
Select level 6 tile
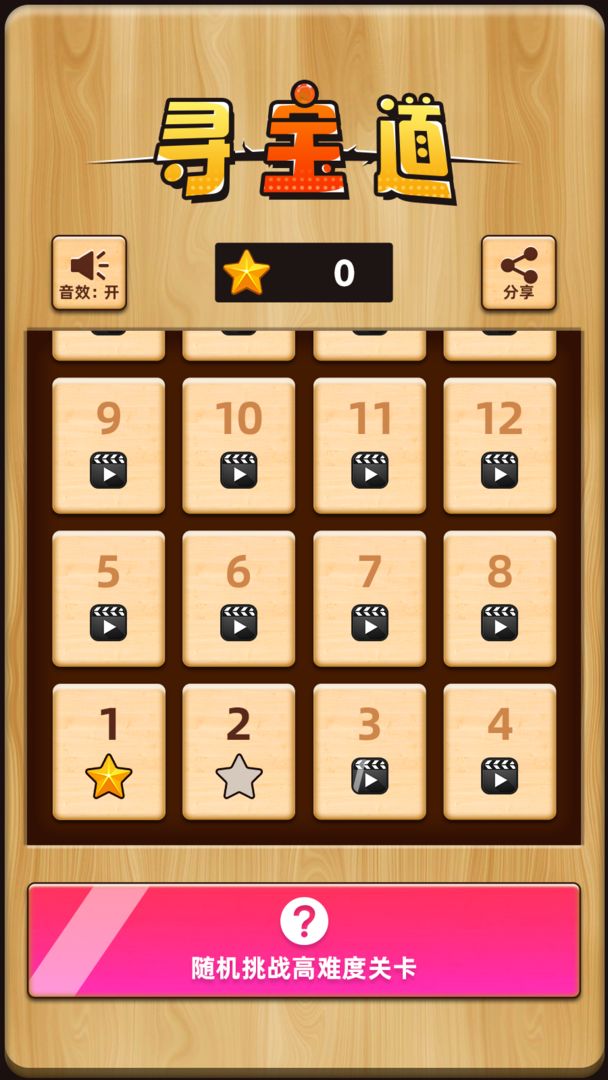click(x=239, y=598)
